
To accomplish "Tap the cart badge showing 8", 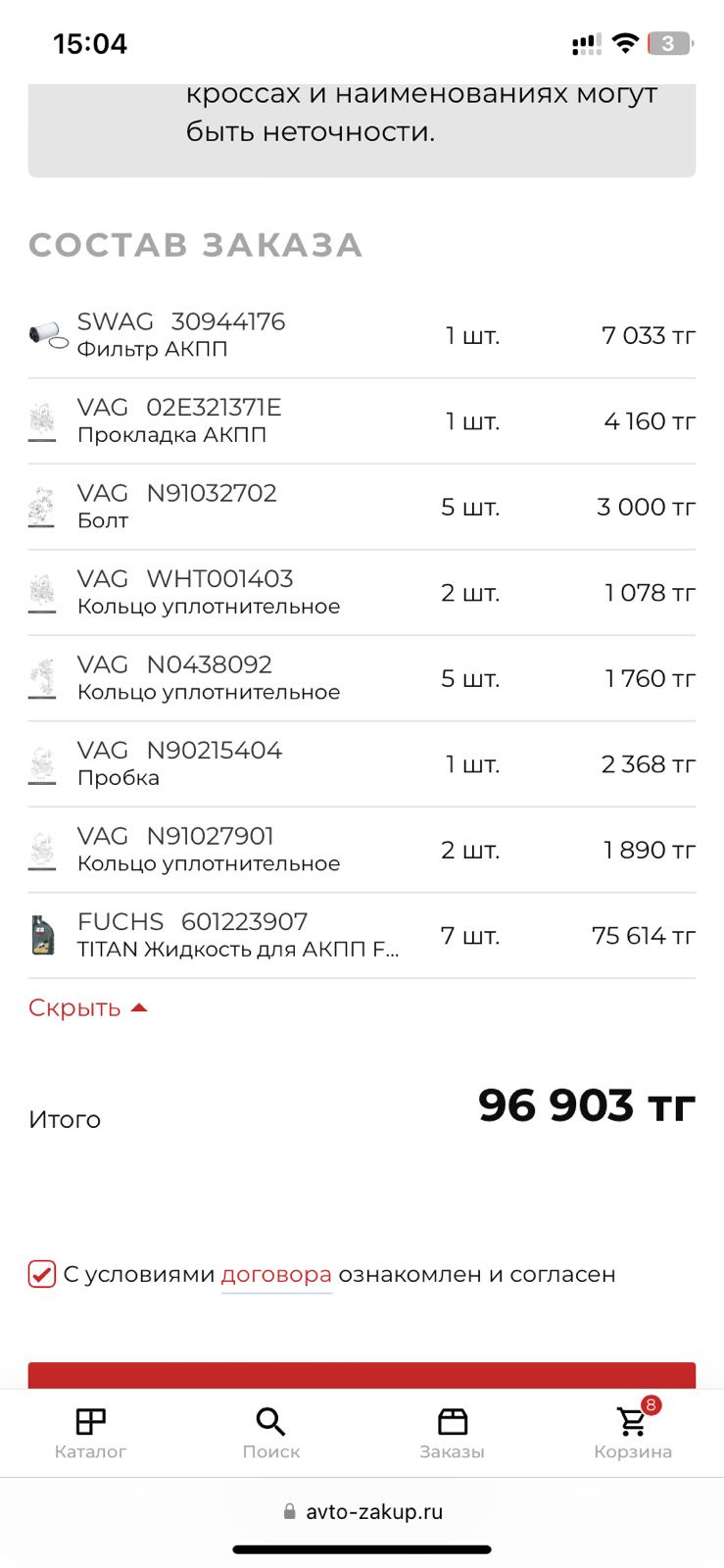I will [651, 1405].
